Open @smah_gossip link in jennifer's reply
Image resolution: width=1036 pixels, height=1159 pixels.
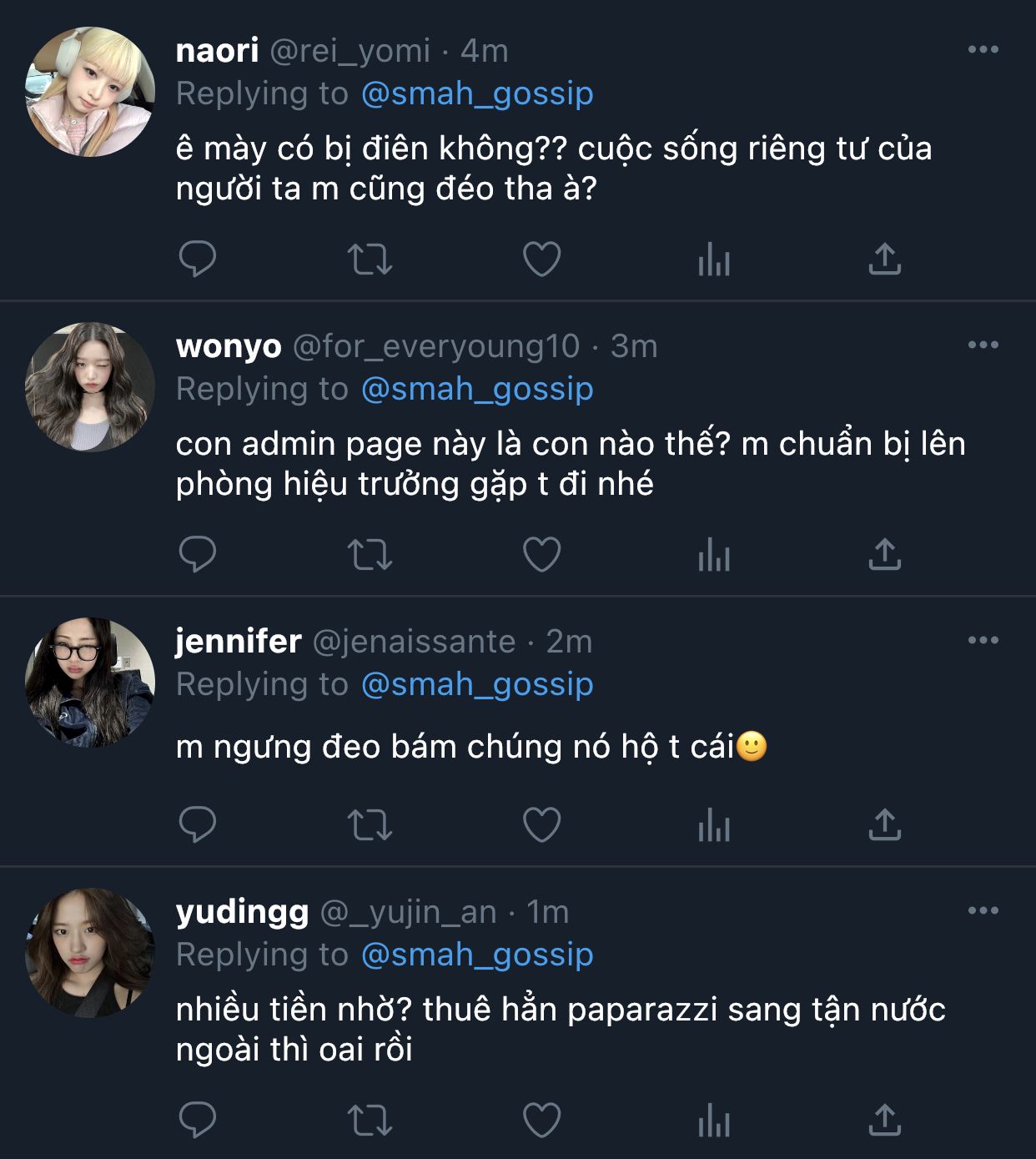(x=476, y=684)
